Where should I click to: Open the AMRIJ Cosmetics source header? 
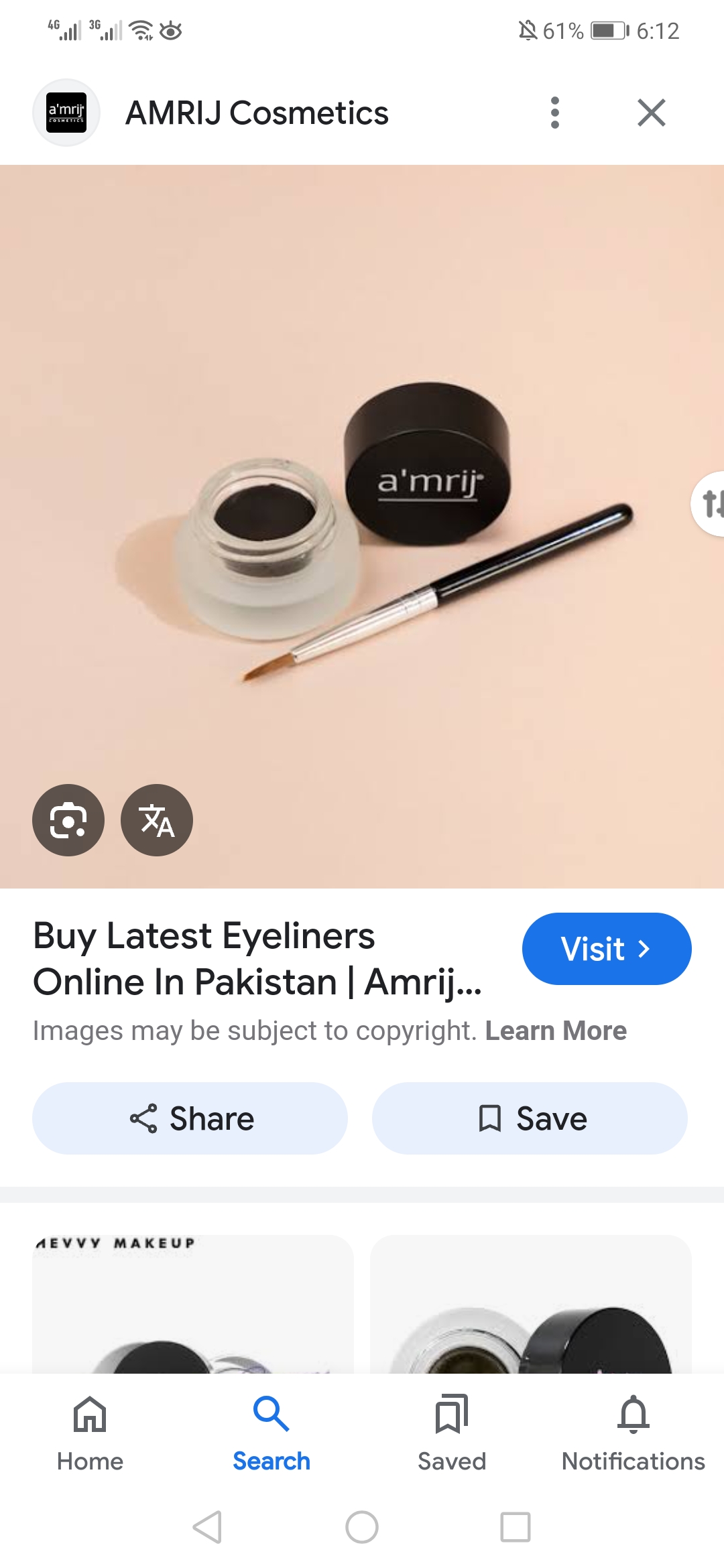point(257,113)
